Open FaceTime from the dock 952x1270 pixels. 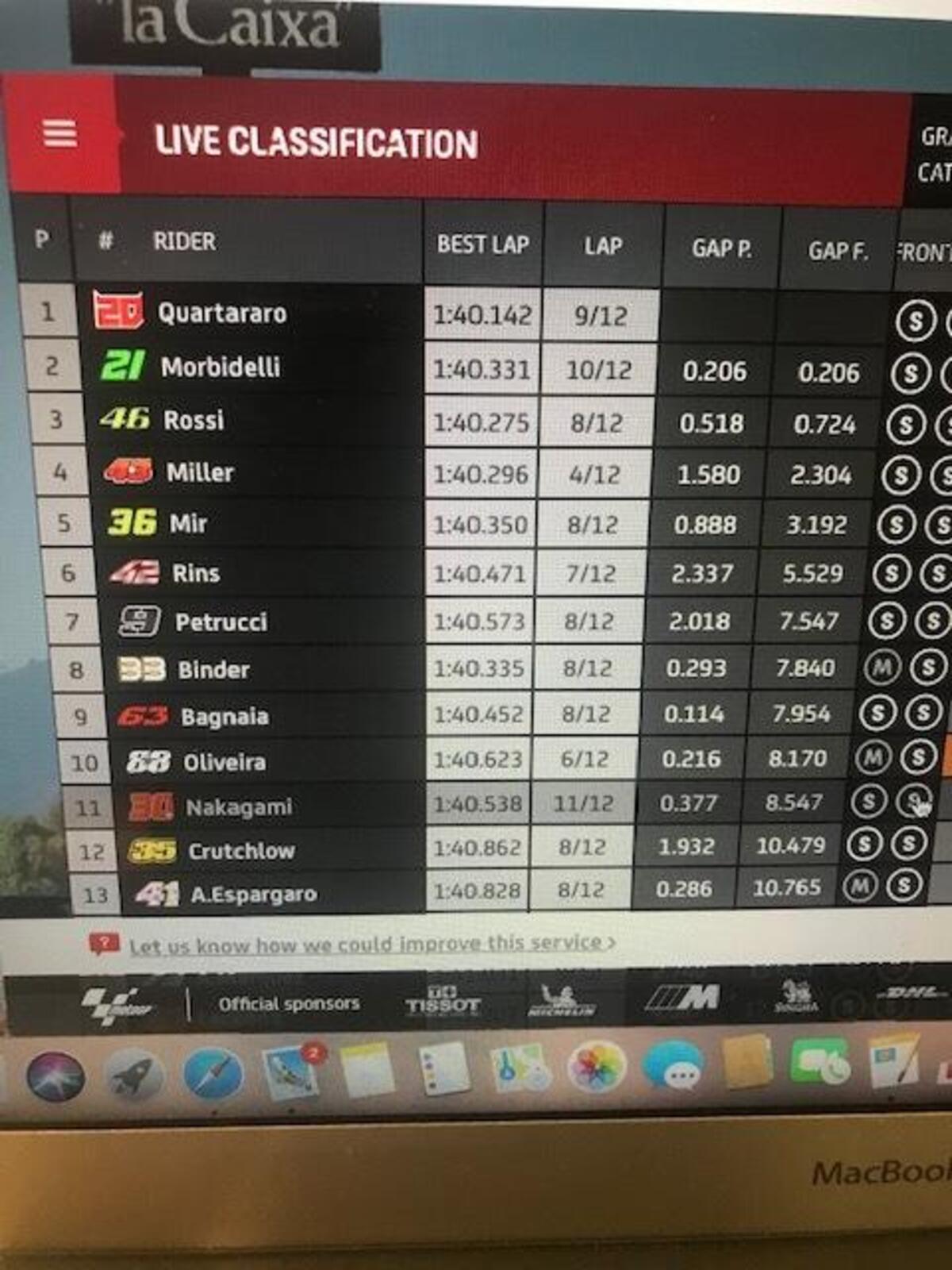click(820, 1064)
